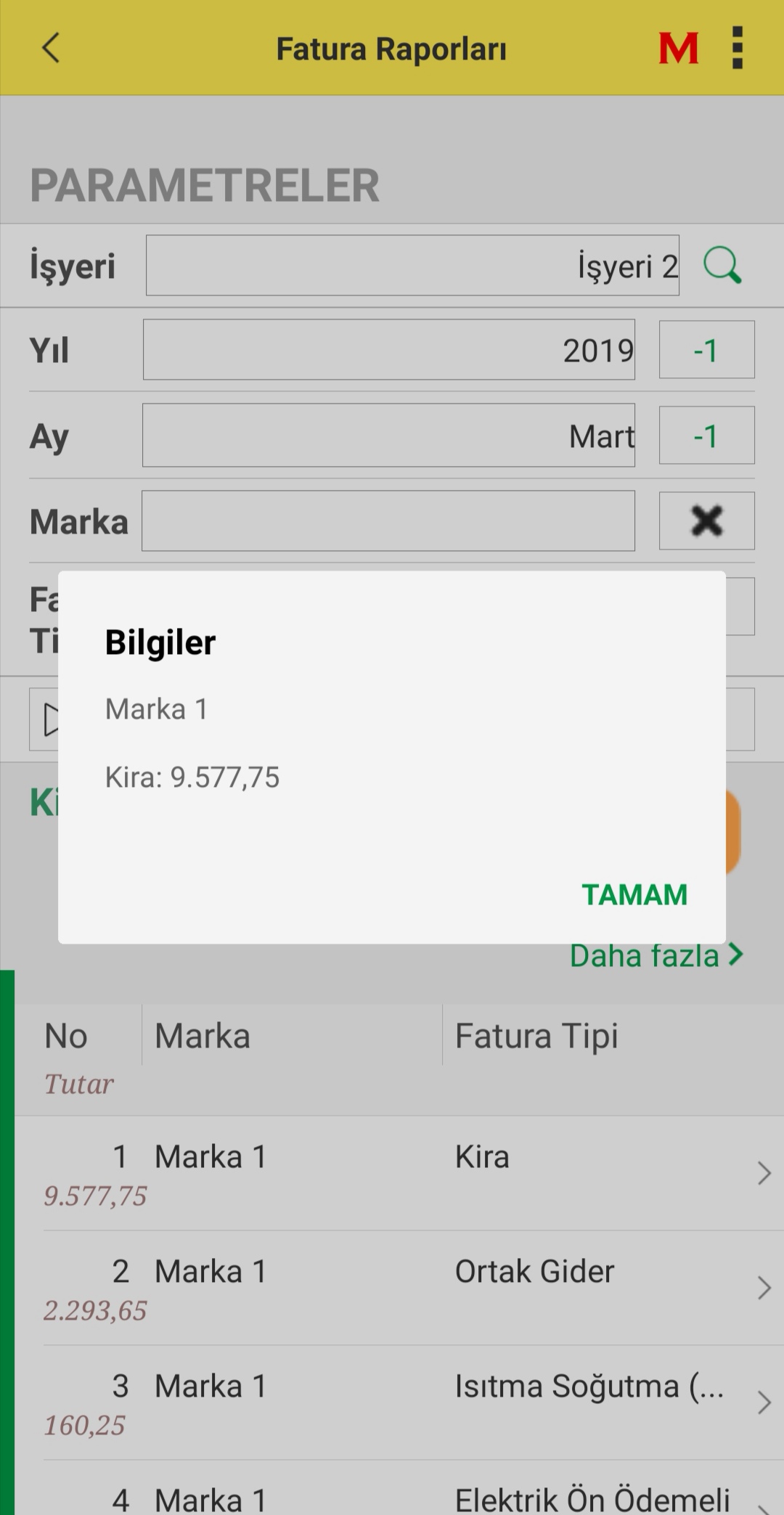Open the overflow menu via three dots icon

pyautogui.click(x=736, y=48)
